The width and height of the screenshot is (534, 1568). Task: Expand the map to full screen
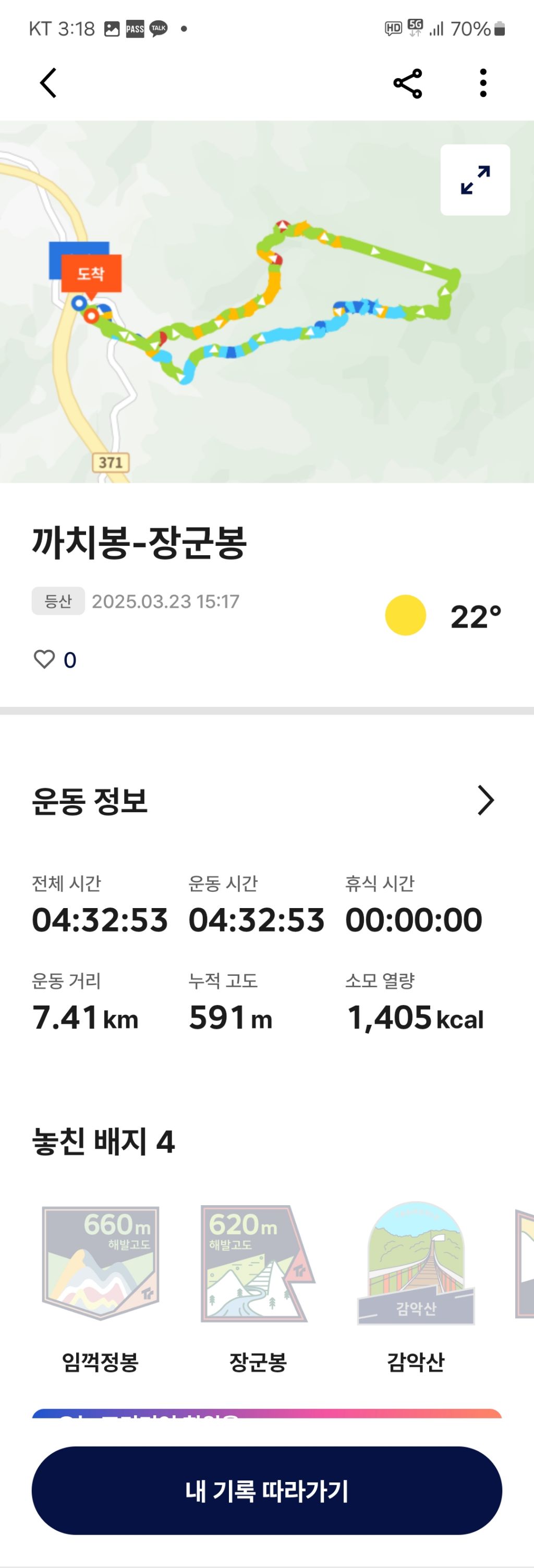pos(475,179)
